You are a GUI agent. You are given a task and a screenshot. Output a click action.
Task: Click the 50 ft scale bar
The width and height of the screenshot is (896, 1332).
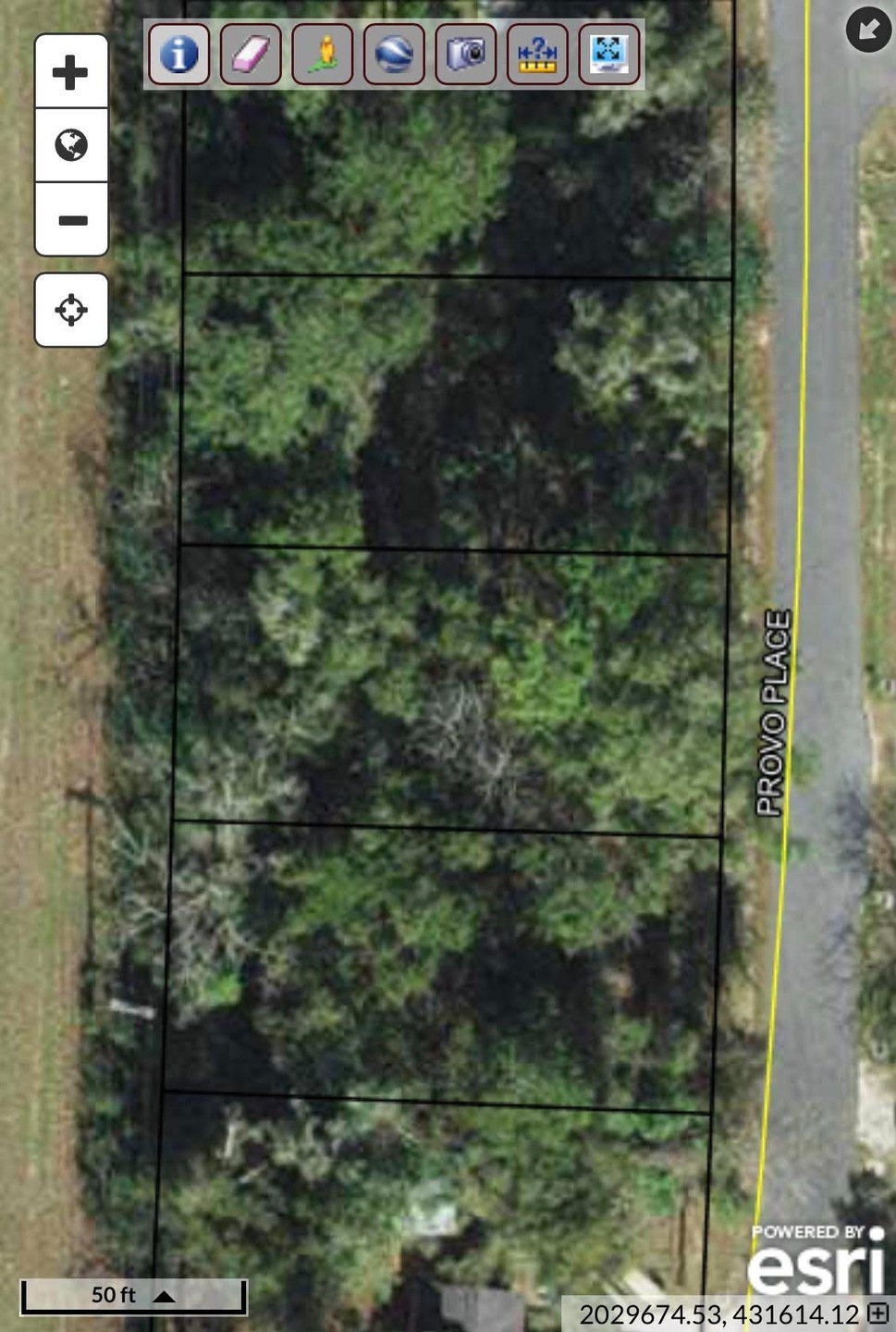point(111,1294)
